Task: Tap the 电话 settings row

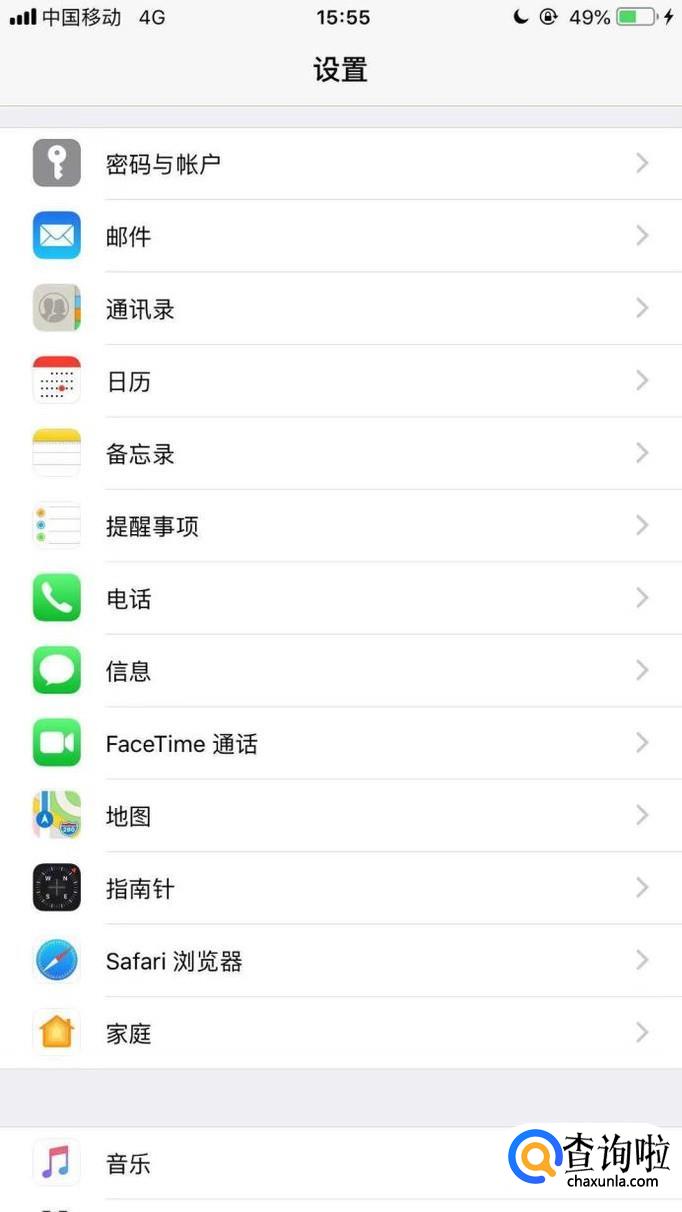Action: [340, 598]
